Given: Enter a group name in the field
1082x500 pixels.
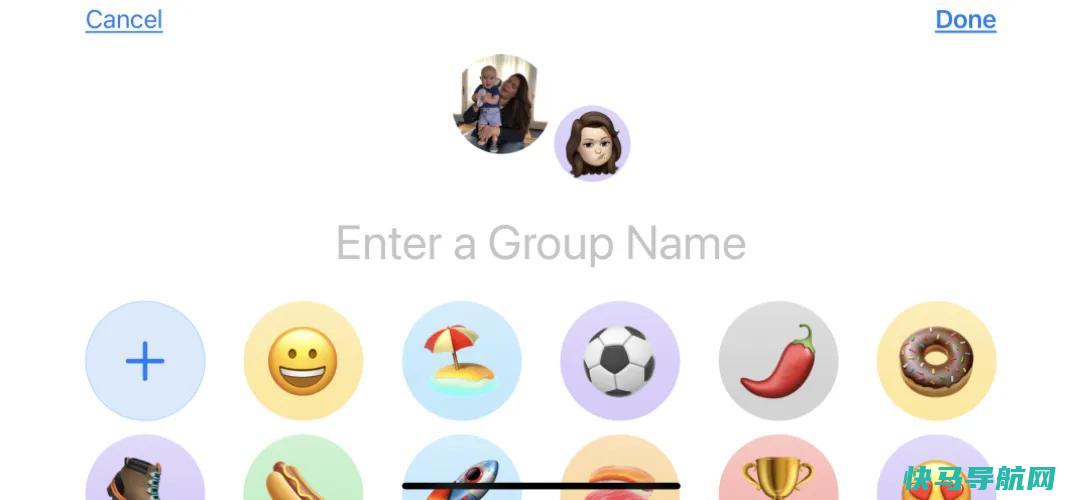Looking at the screenshot, I should 540,243.
